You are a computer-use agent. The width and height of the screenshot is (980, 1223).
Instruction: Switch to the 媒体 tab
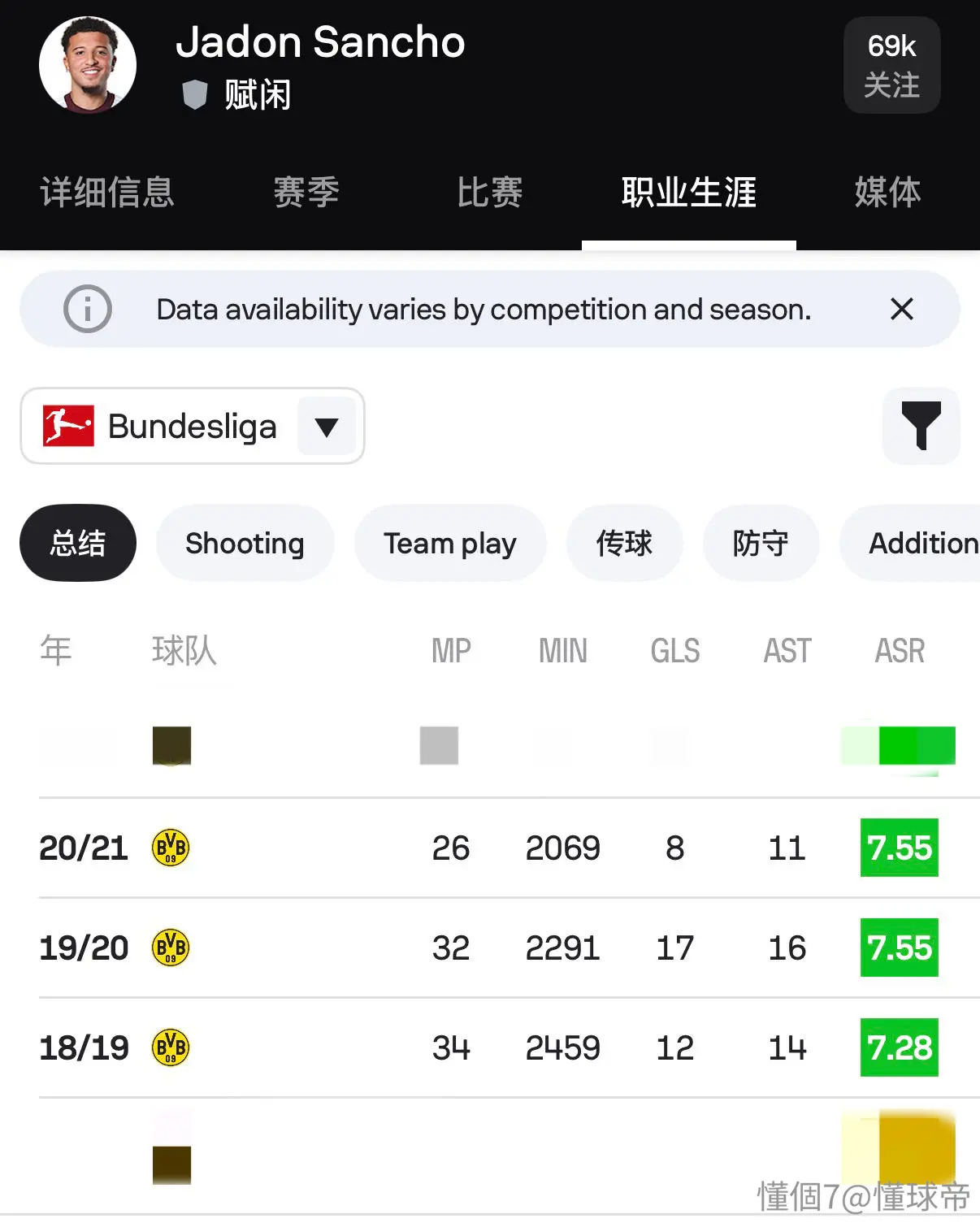point(887,193)
